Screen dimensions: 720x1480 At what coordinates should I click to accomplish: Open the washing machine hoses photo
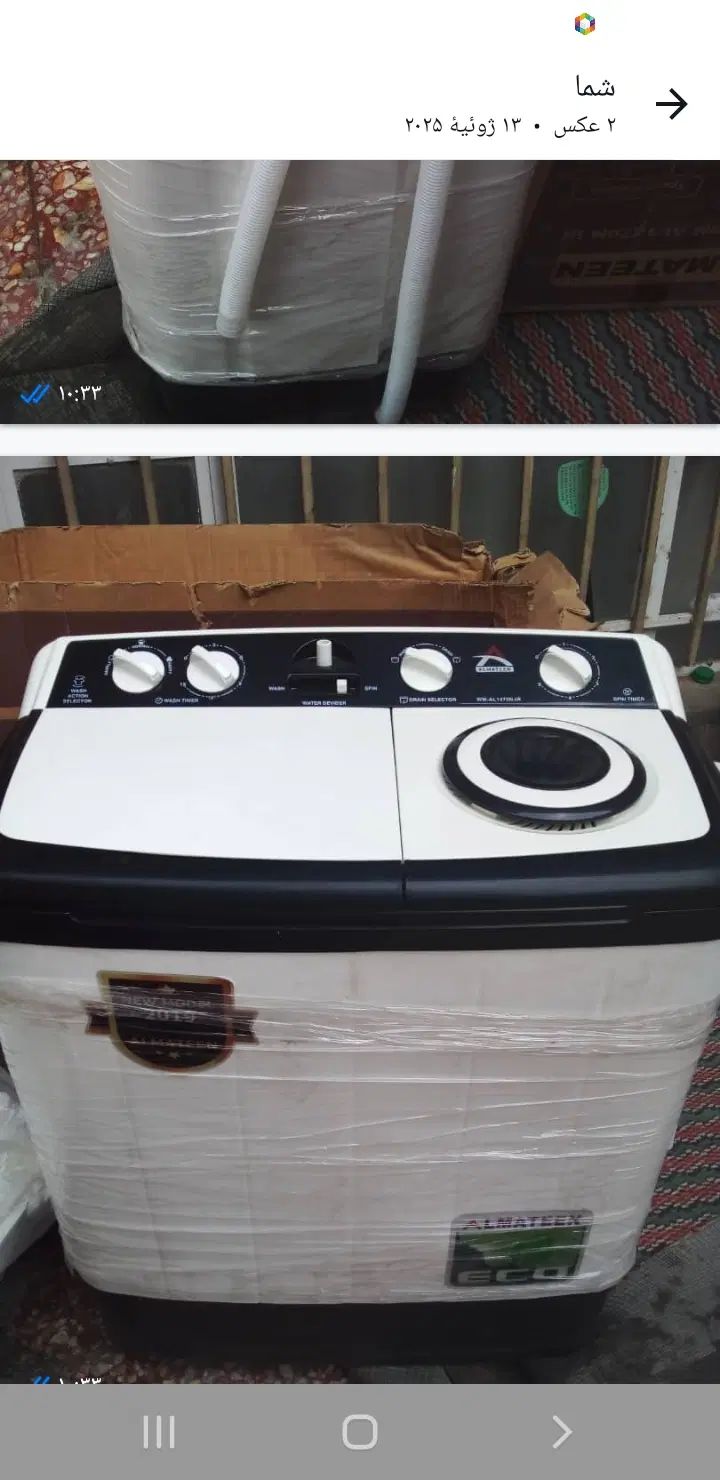pyautogui.click(x=360, y=292)
